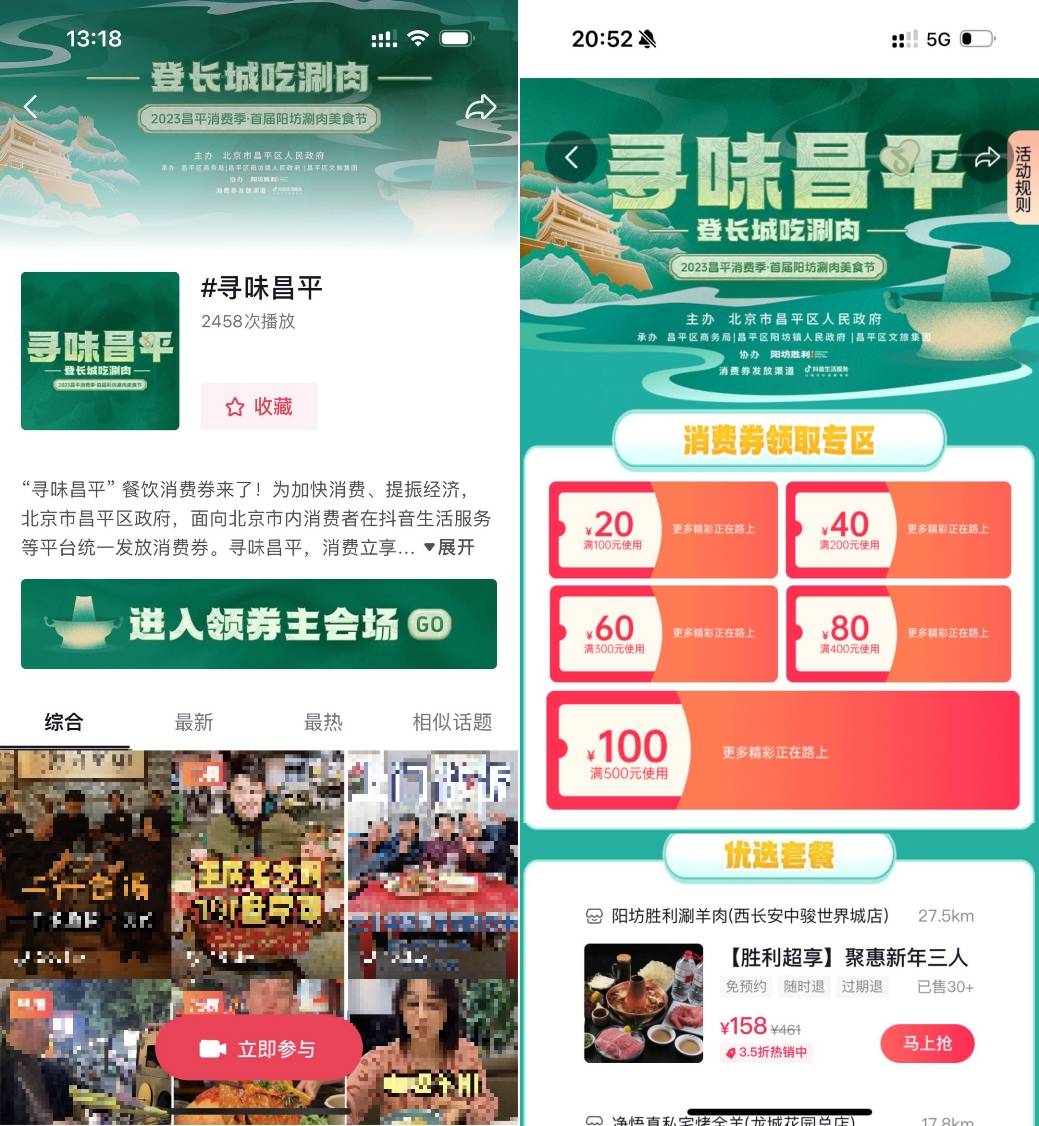Tap 收藏 to favorite the #寻味昌平 topic
Viewport: 1039px width, 1126px height.
tap(259, 406)
